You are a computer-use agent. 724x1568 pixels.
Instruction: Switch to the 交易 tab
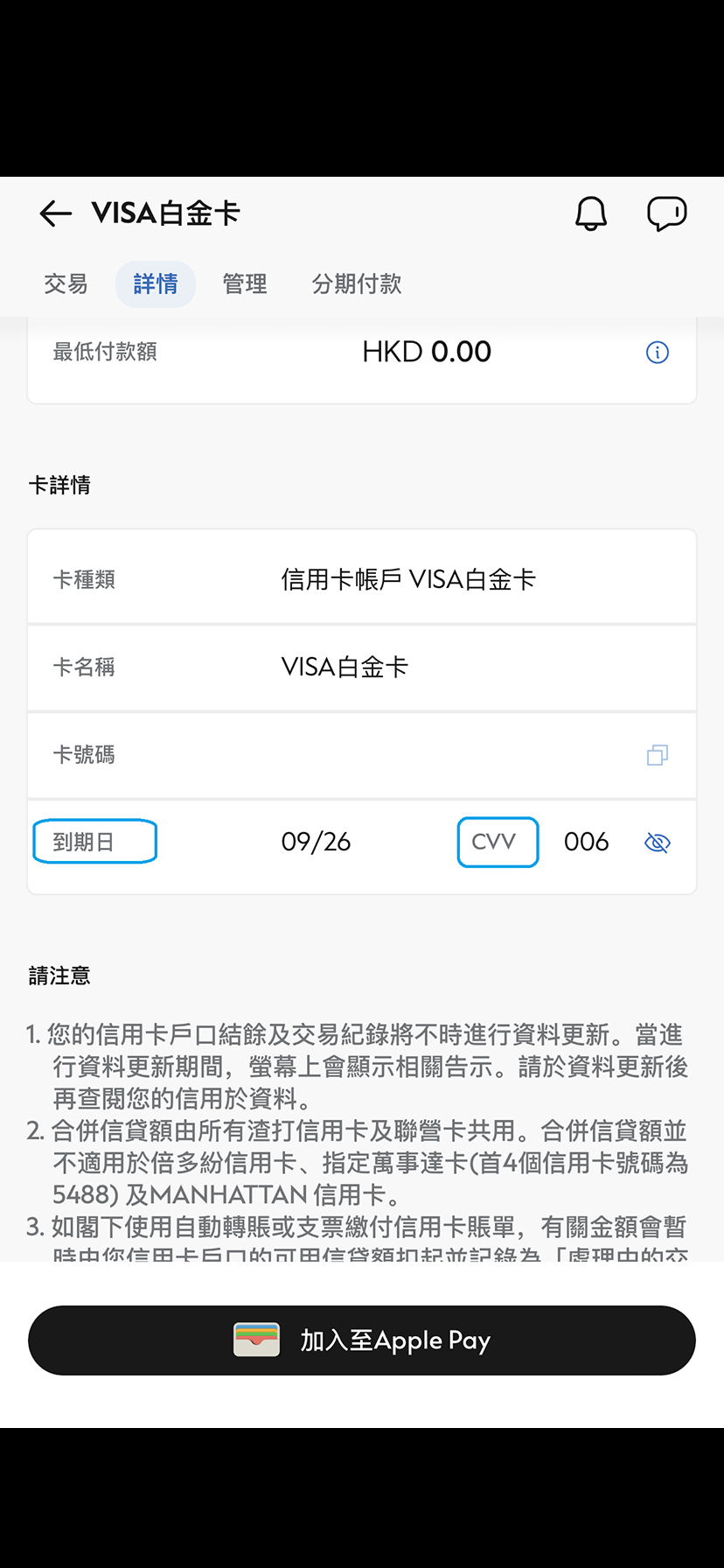click(65, 283)
